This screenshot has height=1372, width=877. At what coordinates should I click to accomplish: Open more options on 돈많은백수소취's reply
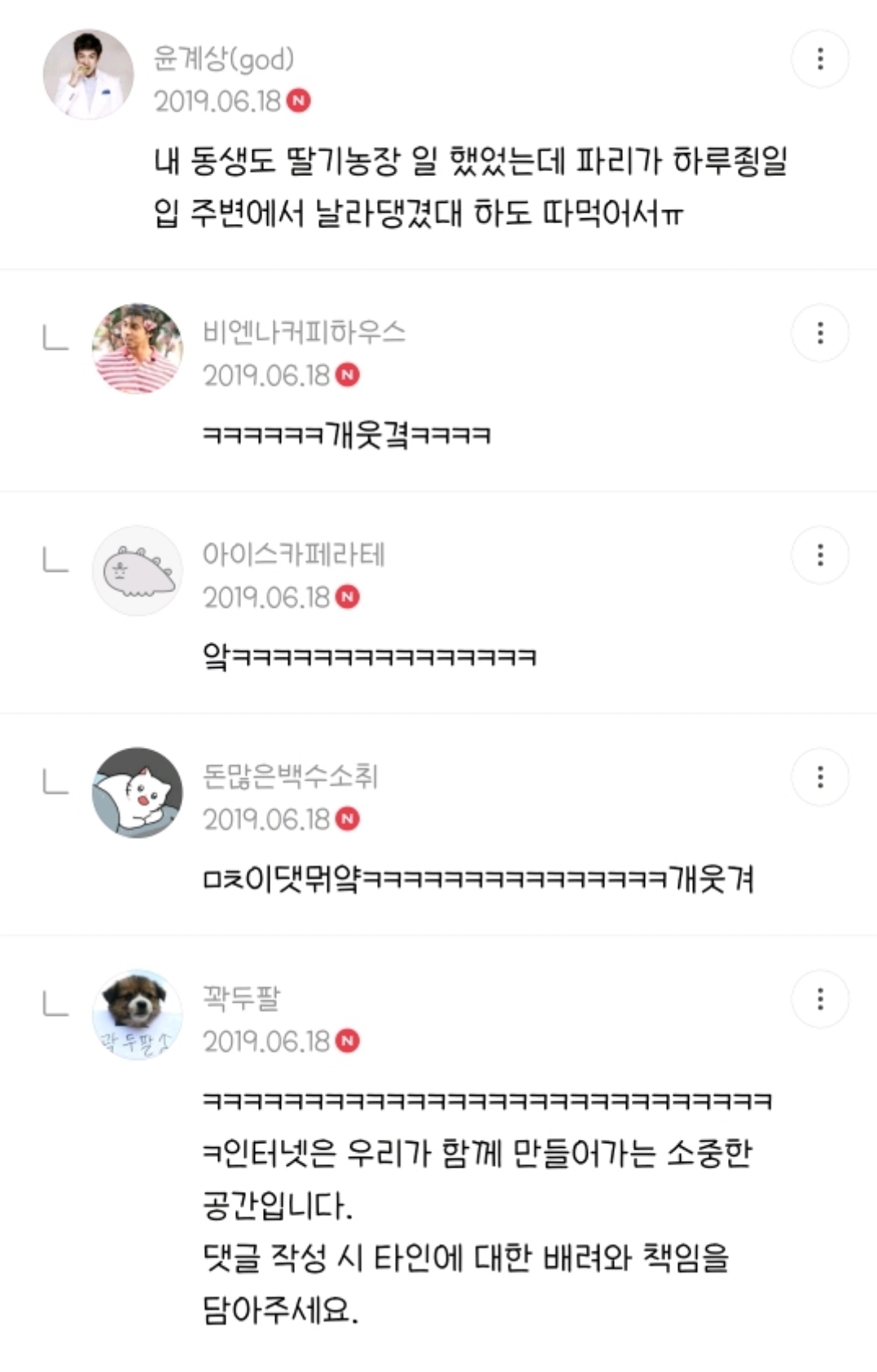[820, 776]
